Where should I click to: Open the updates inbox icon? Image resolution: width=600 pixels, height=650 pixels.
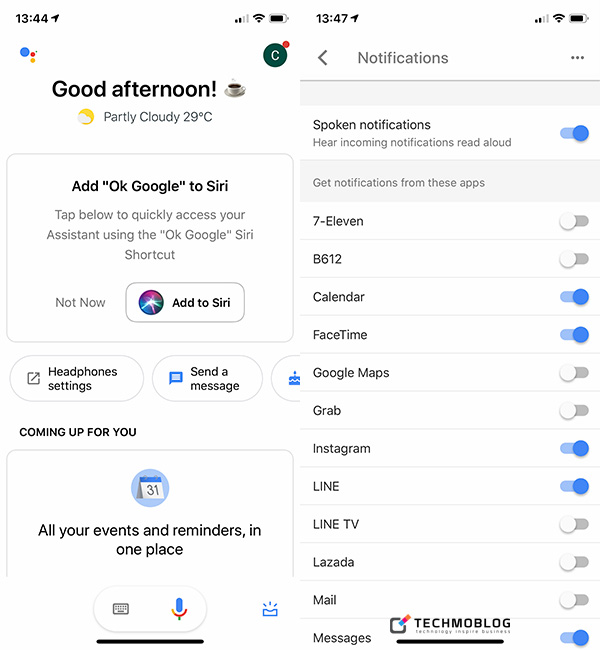(270, 608)
